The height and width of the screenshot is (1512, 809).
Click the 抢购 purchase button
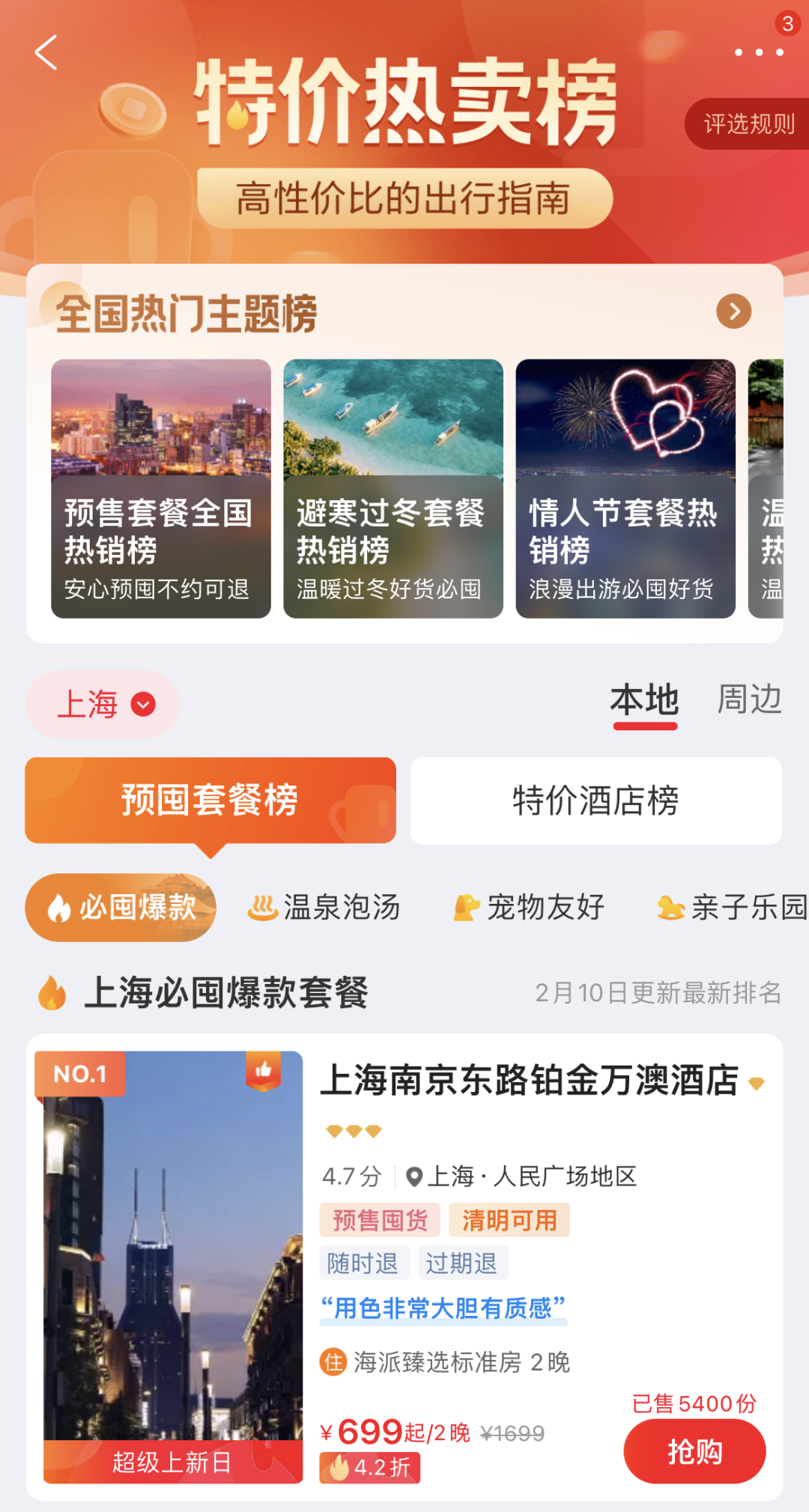pos(694,1451)
